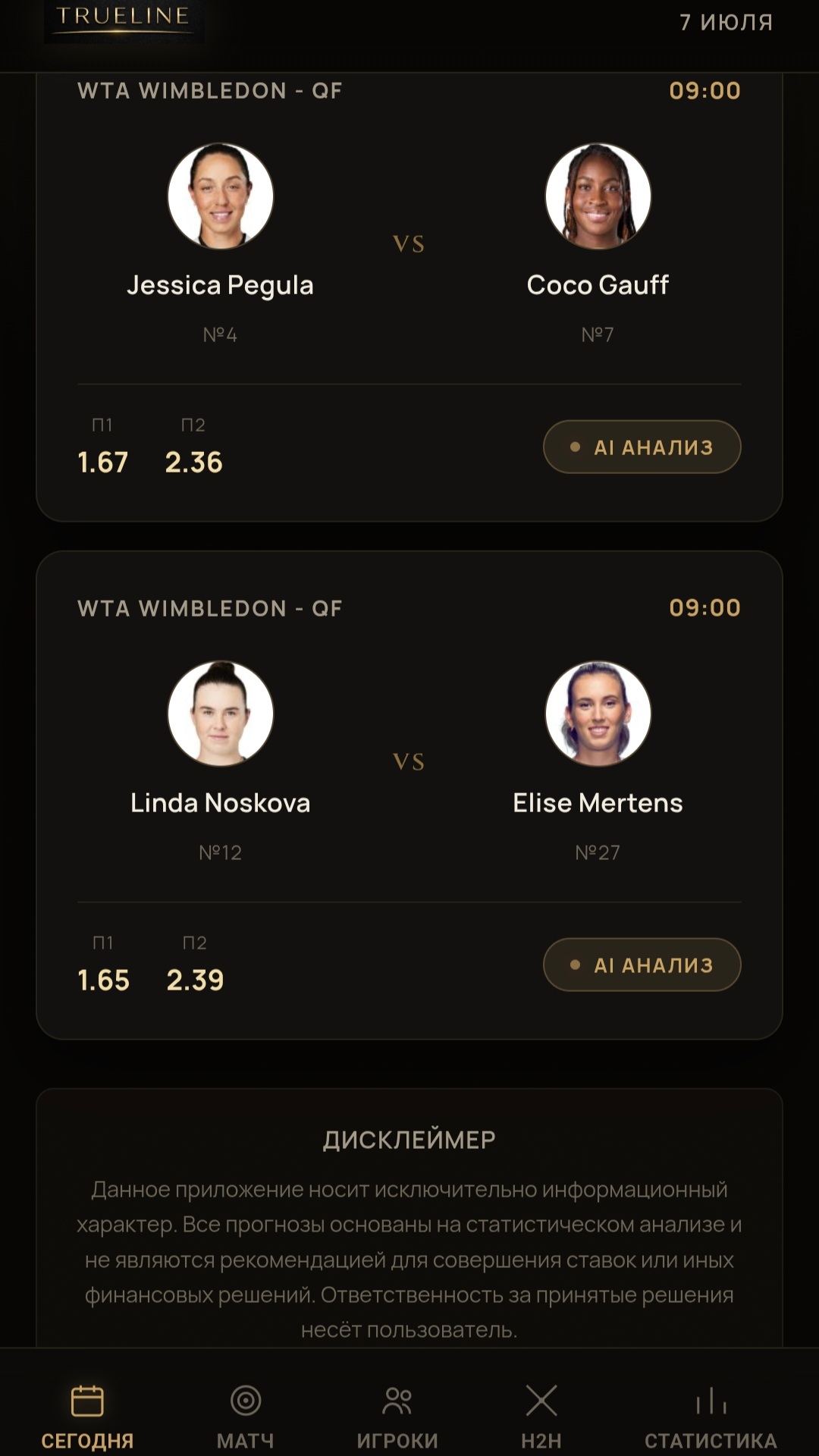
Task: Select the Статистика tab
Action: [711, 1417]
